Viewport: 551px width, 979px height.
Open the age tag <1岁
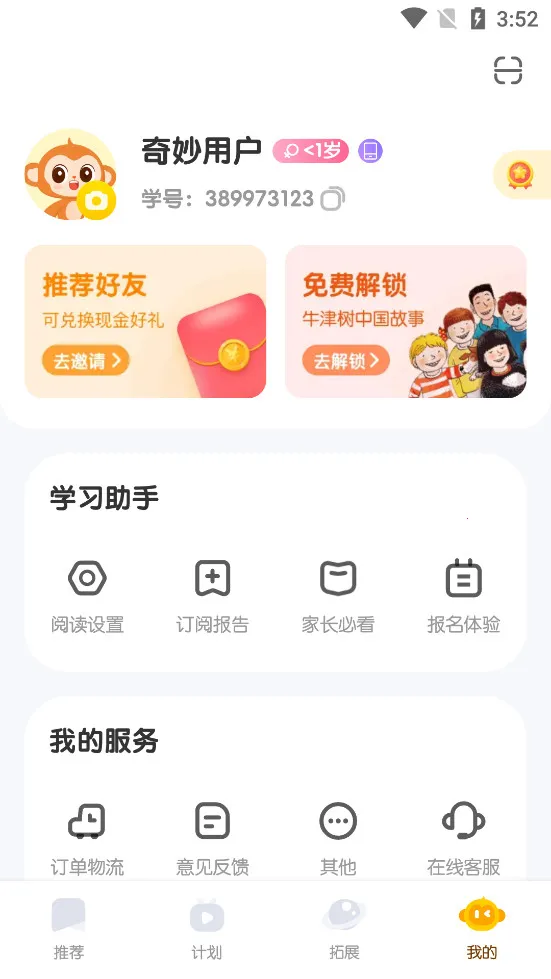(311, 150)
